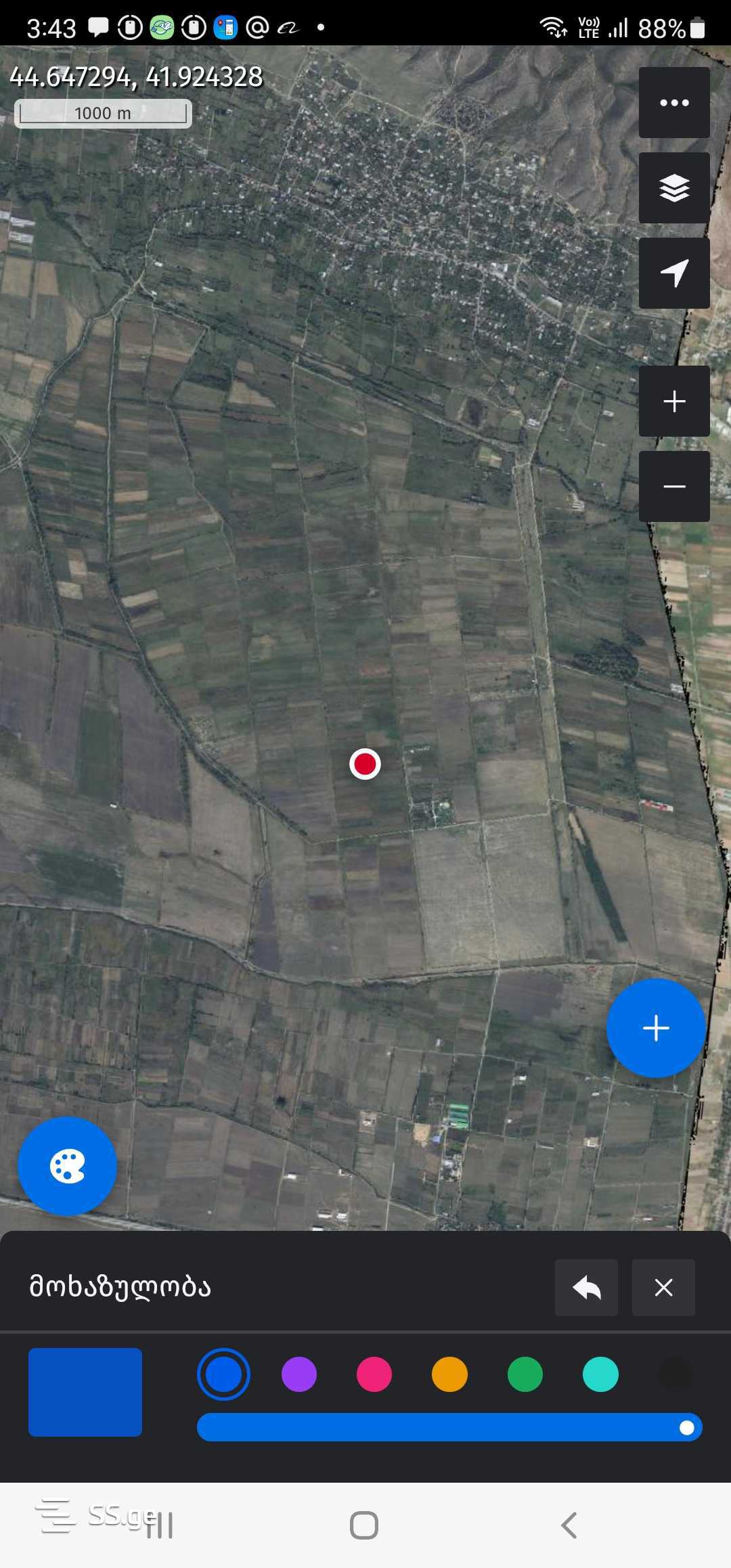Tap the blue plus floating button
Image resolution: width=731 pixels, height=1568 pixels.
(656, 1028)
